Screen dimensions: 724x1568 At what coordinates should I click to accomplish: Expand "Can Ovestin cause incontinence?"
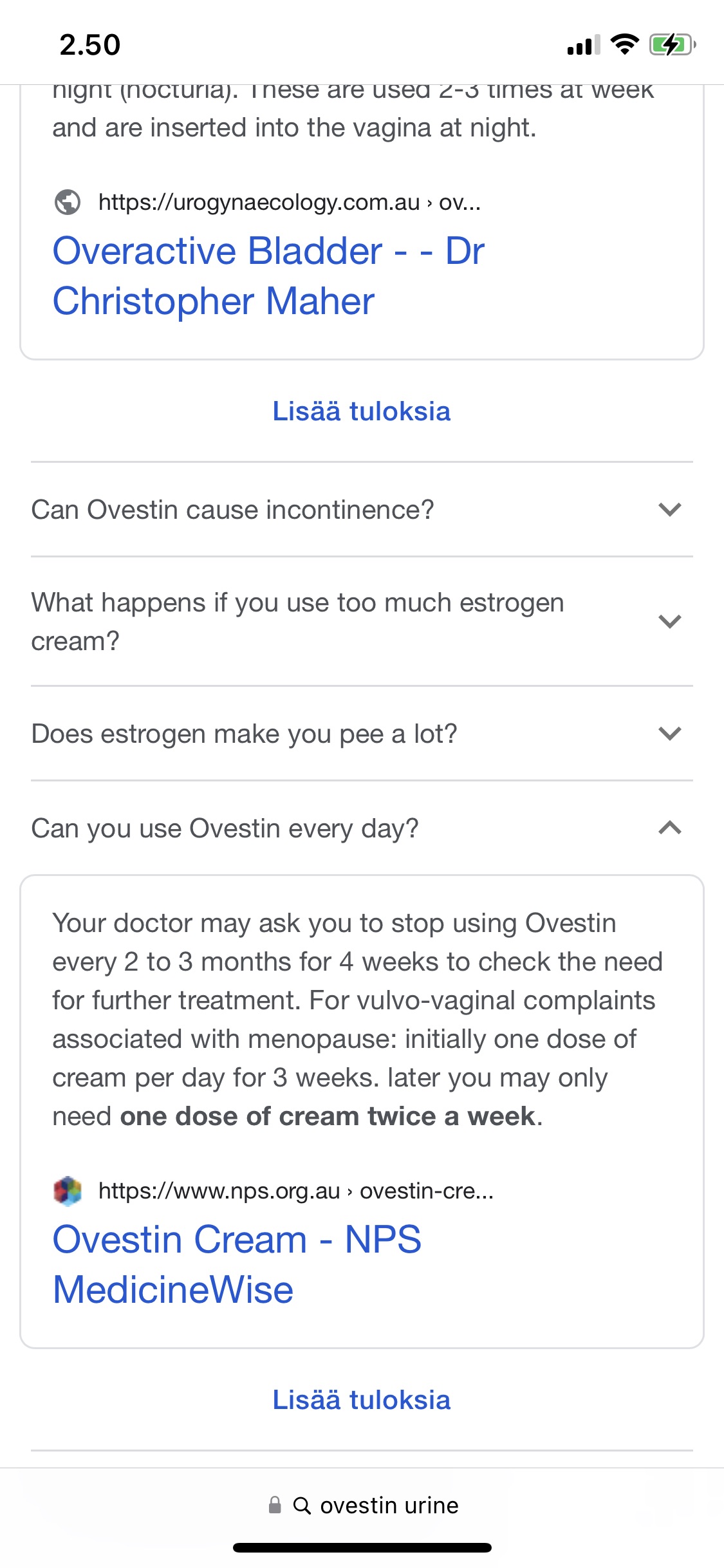(x=362, y=509)
